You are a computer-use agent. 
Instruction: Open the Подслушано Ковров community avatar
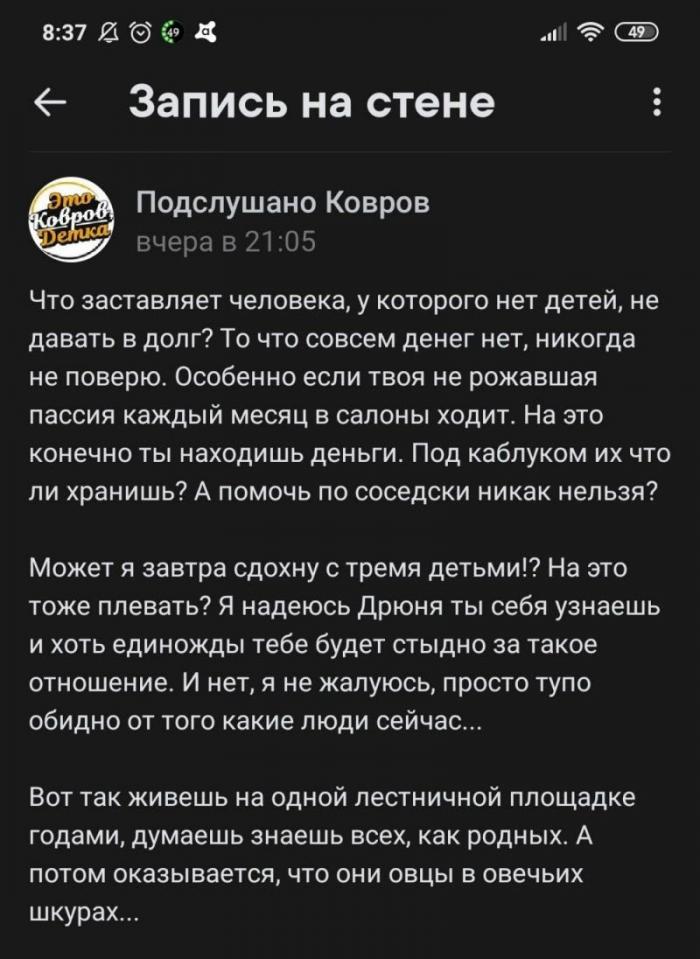71,221
